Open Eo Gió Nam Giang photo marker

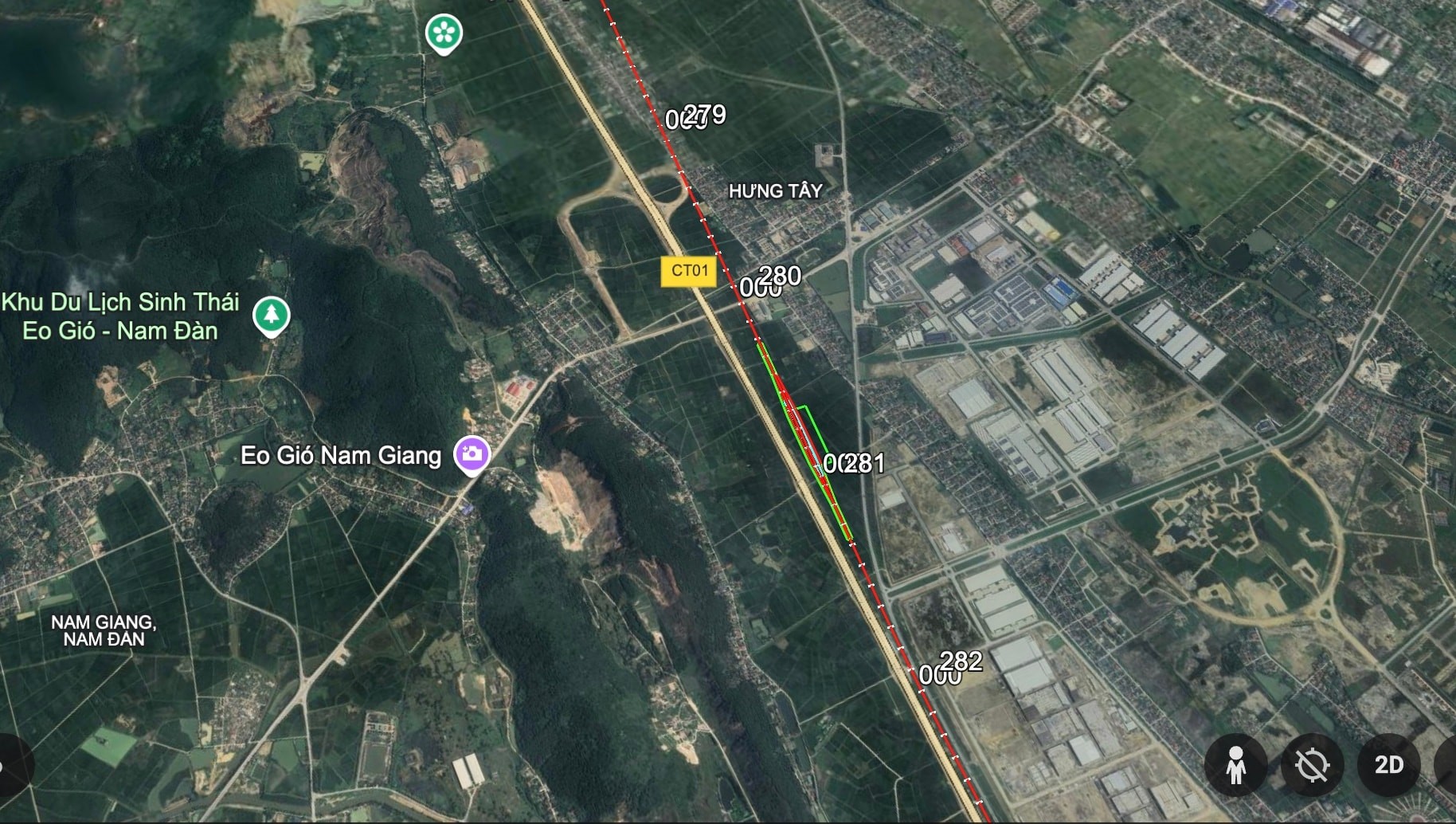click(x=472, y=454)
